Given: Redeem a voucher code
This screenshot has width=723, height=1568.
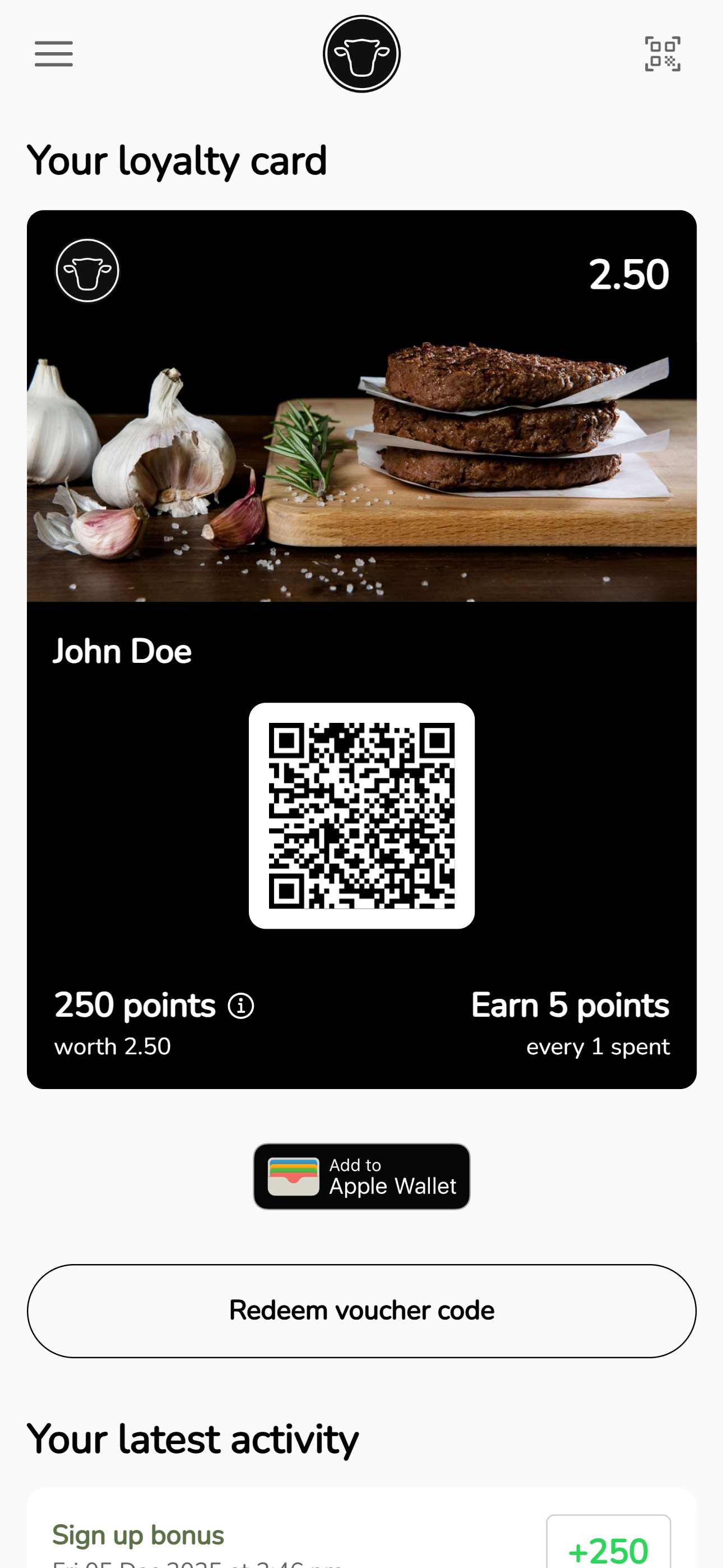Looking at the screenshot, I should [x=361, y=1311].
